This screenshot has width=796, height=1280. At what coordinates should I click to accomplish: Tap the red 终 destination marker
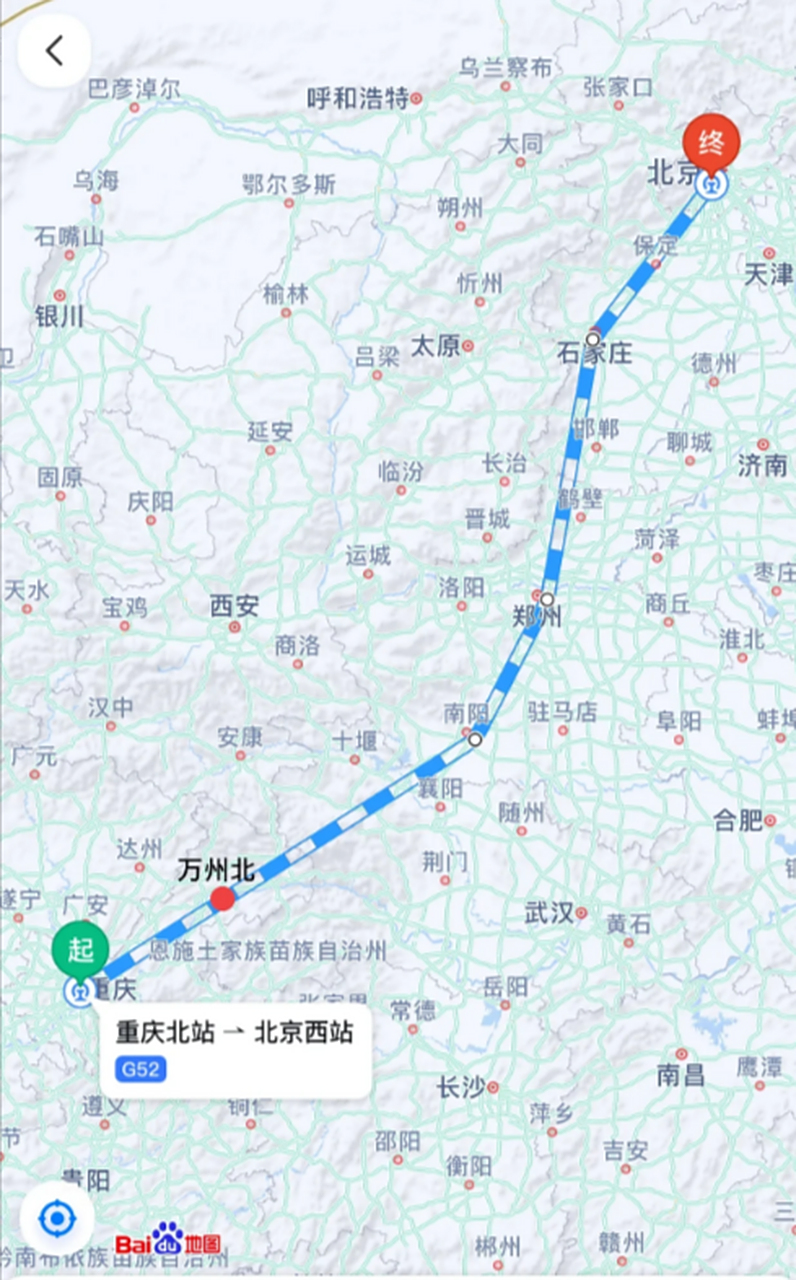711,142
